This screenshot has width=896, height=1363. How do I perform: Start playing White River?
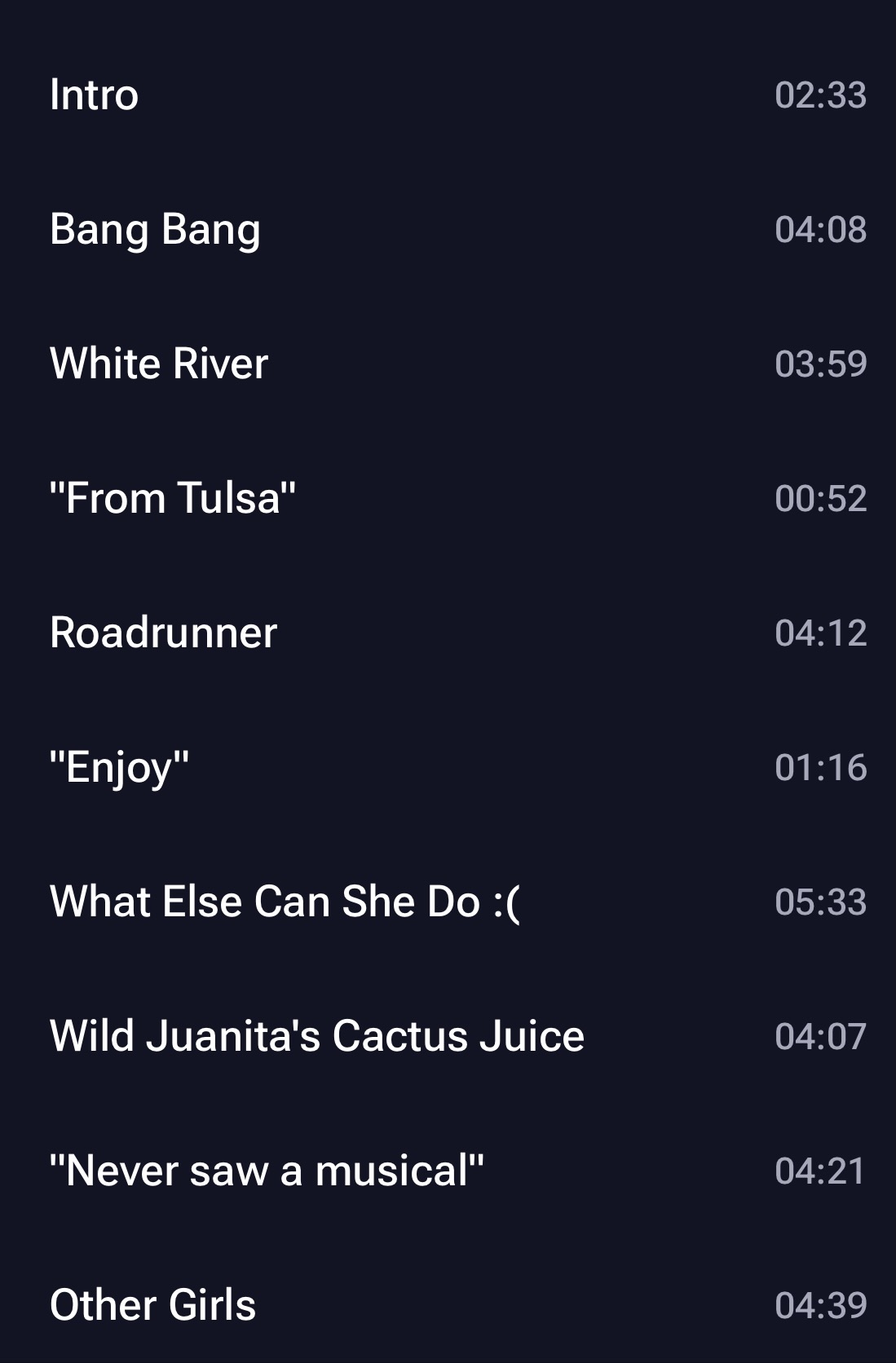(159, 364)
